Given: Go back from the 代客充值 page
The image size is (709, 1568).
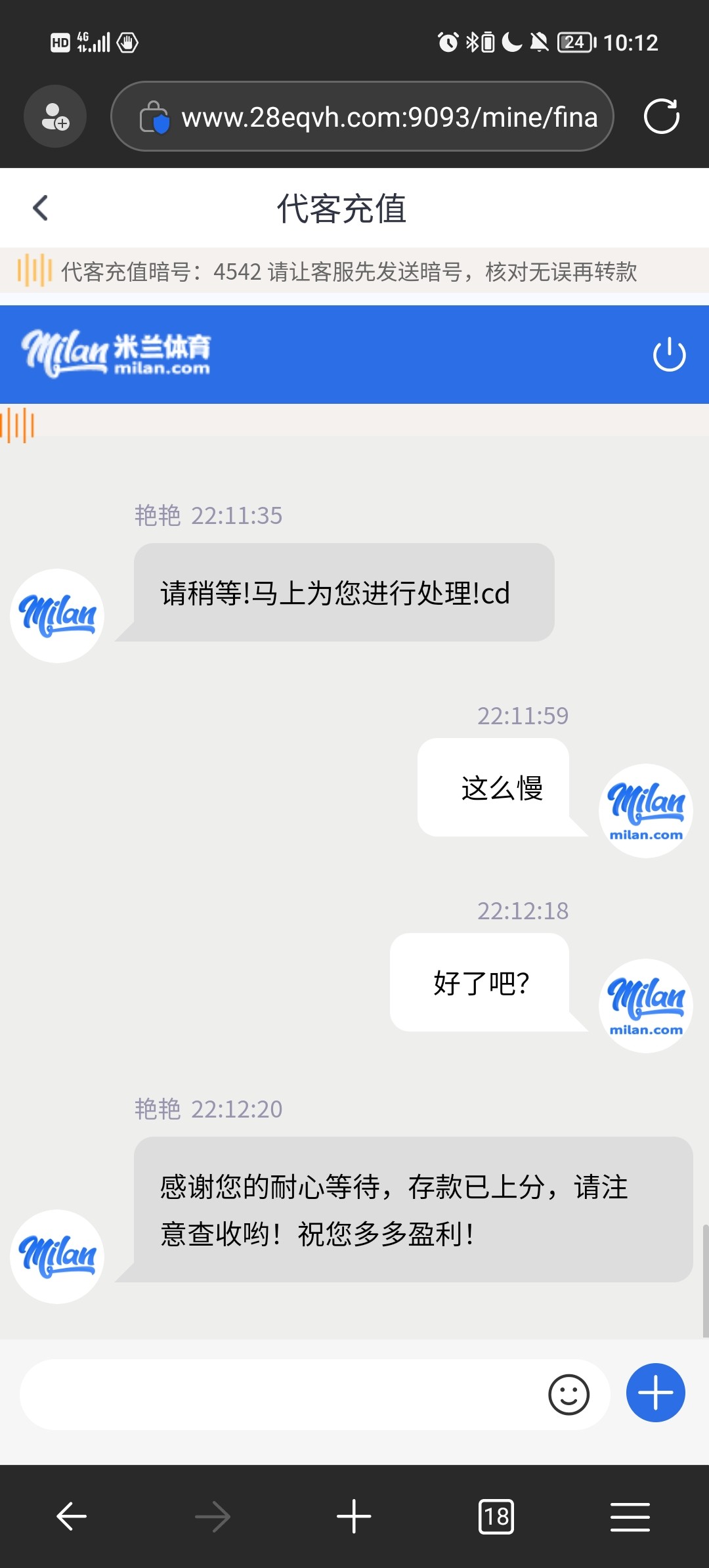Looking at the screenshot, I should 41,208.
